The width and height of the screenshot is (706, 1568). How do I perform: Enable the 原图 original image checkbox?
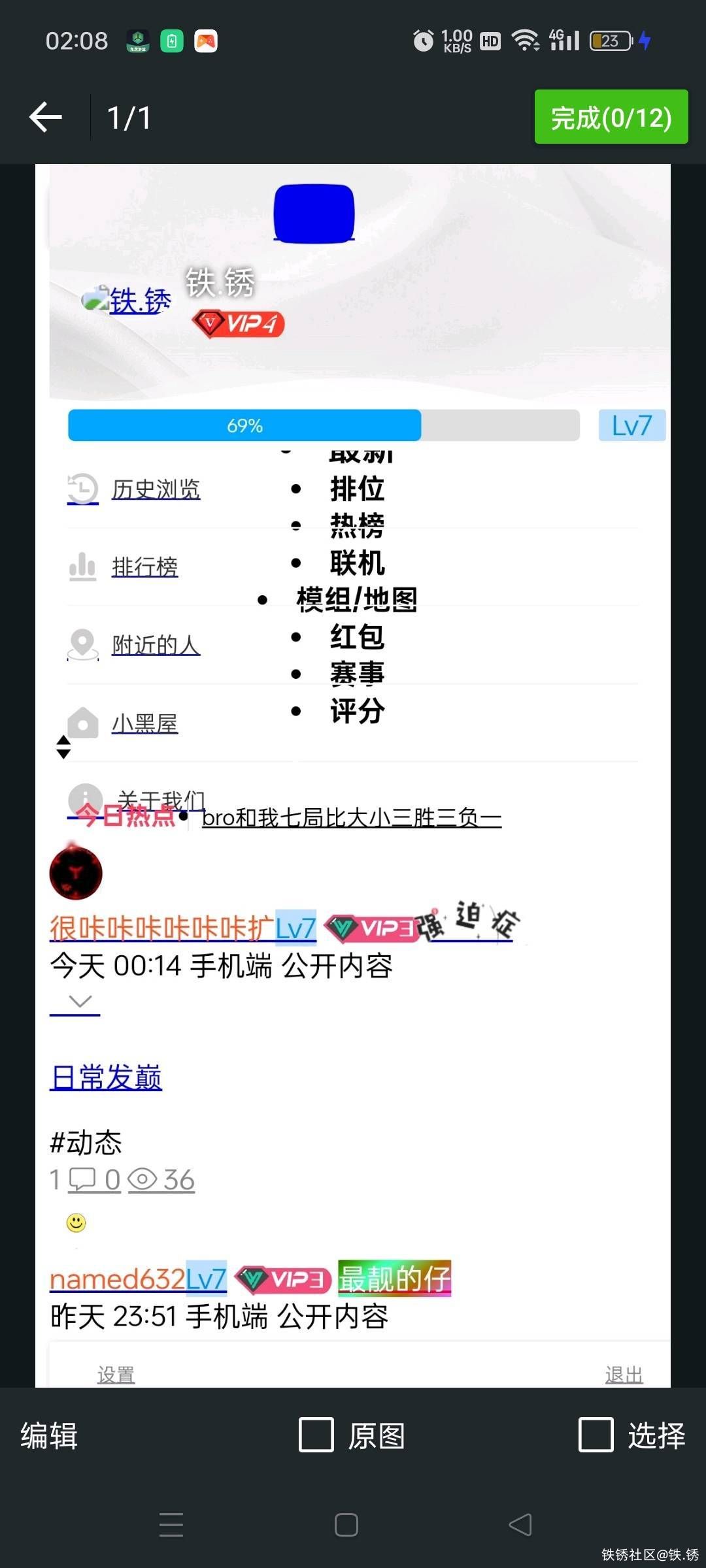[x=316, y=1435]
